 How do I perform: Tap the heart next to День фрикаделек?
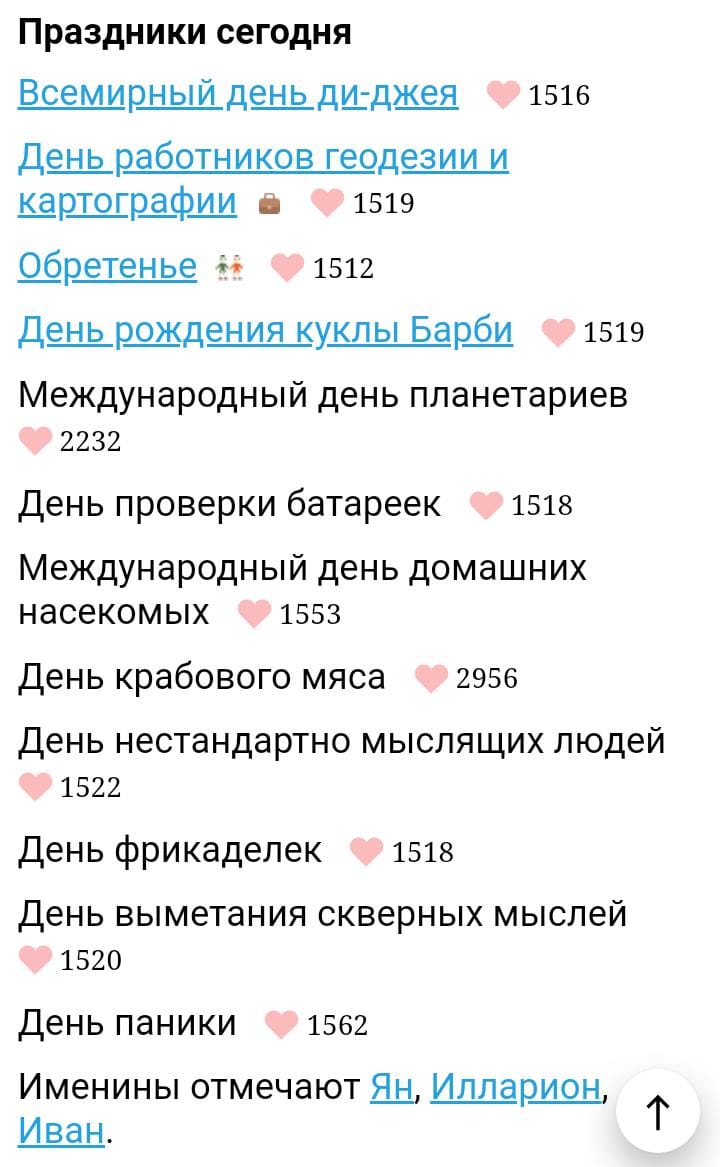367,851
